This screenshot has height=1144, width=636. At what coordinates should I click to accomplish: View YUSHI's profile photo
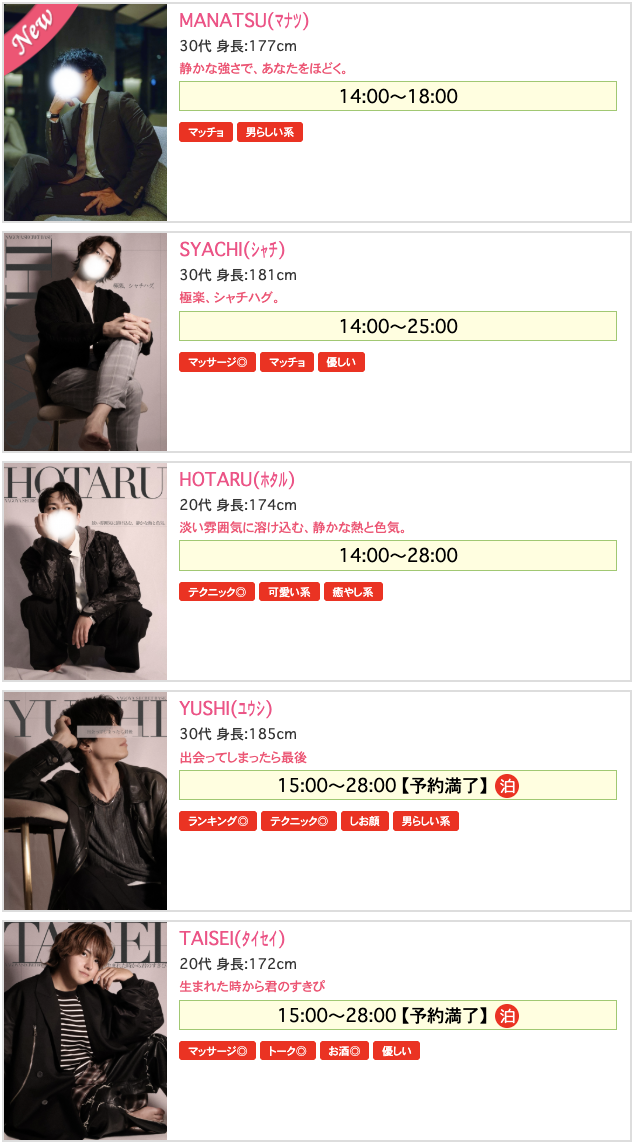tap(85, 801)
